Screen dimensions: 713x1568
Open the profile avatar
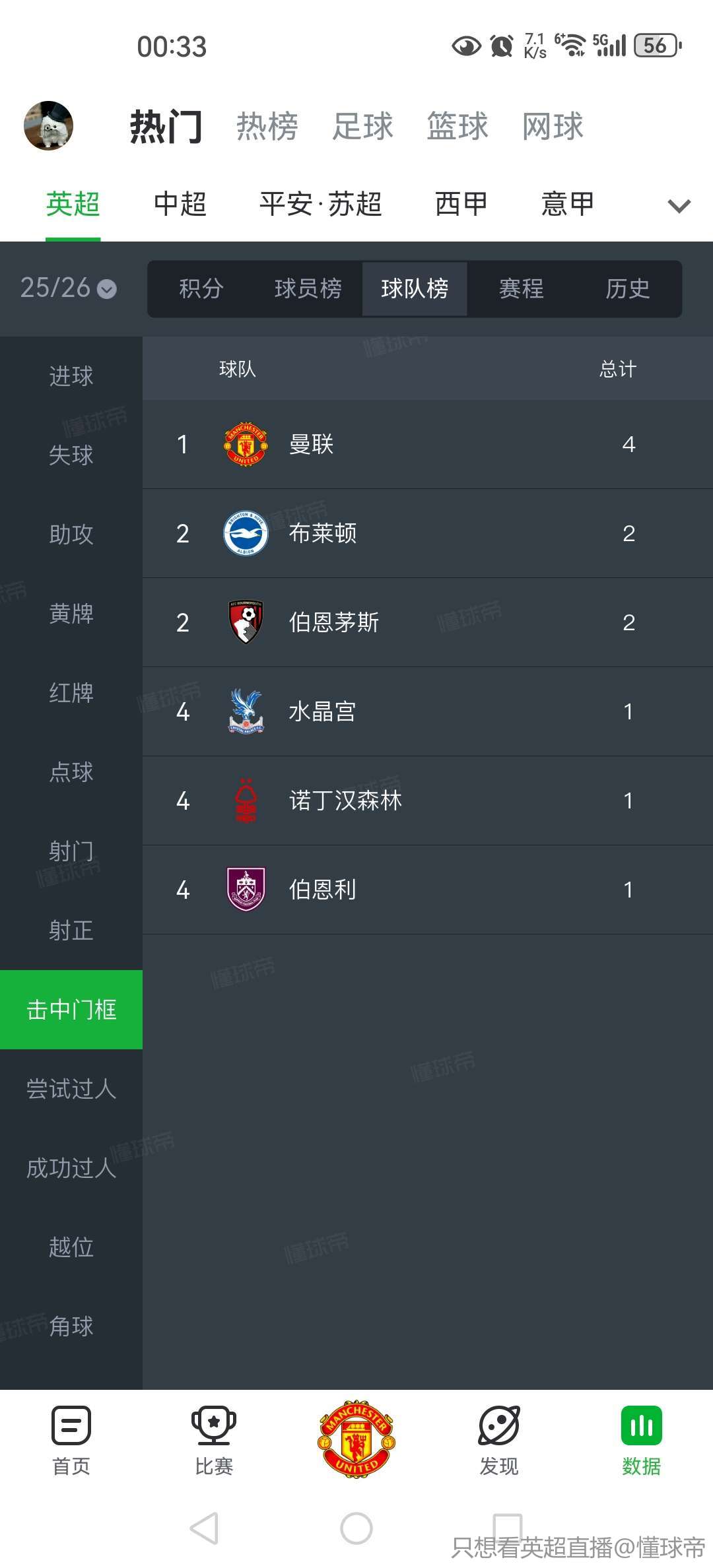(x=48, y=125)
